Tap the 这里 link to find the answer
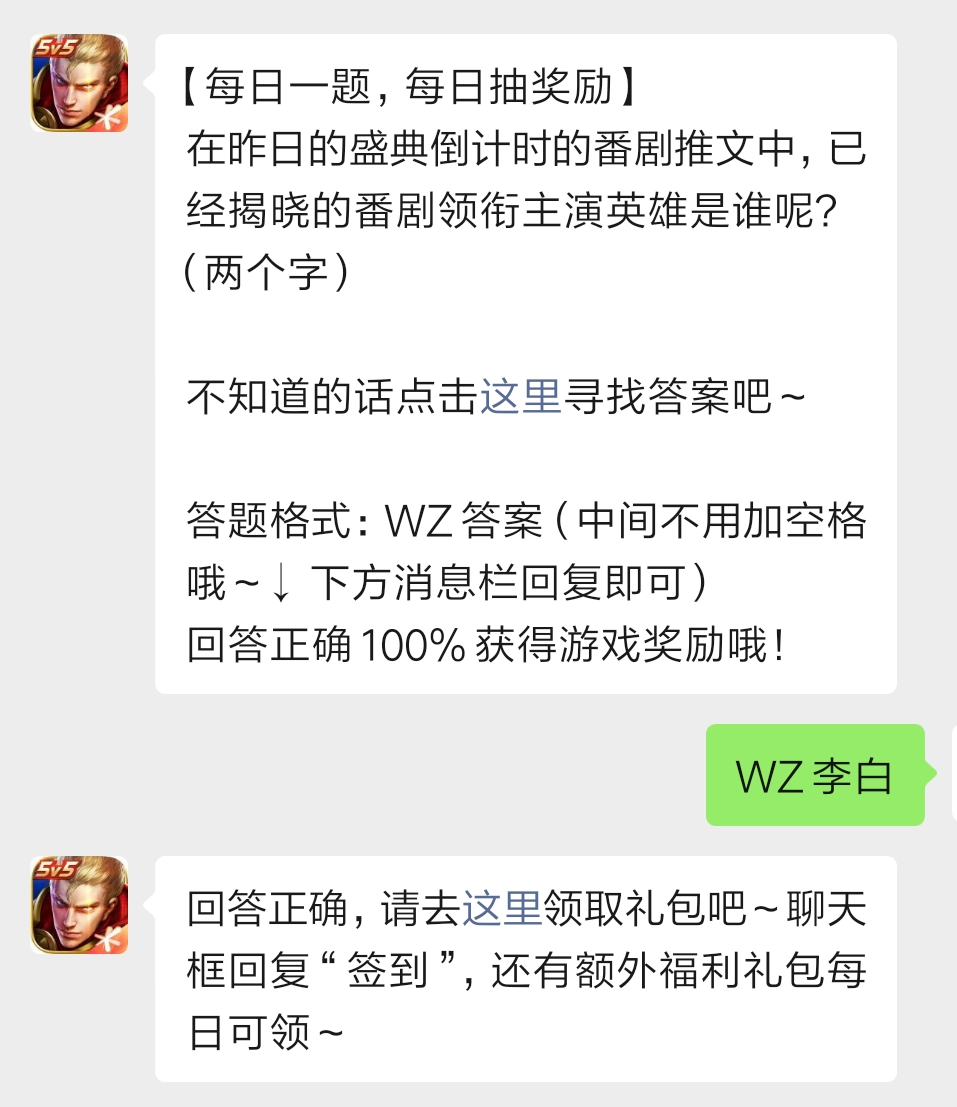The height and width of the screenshot is (1107, 957). point(520,397)
